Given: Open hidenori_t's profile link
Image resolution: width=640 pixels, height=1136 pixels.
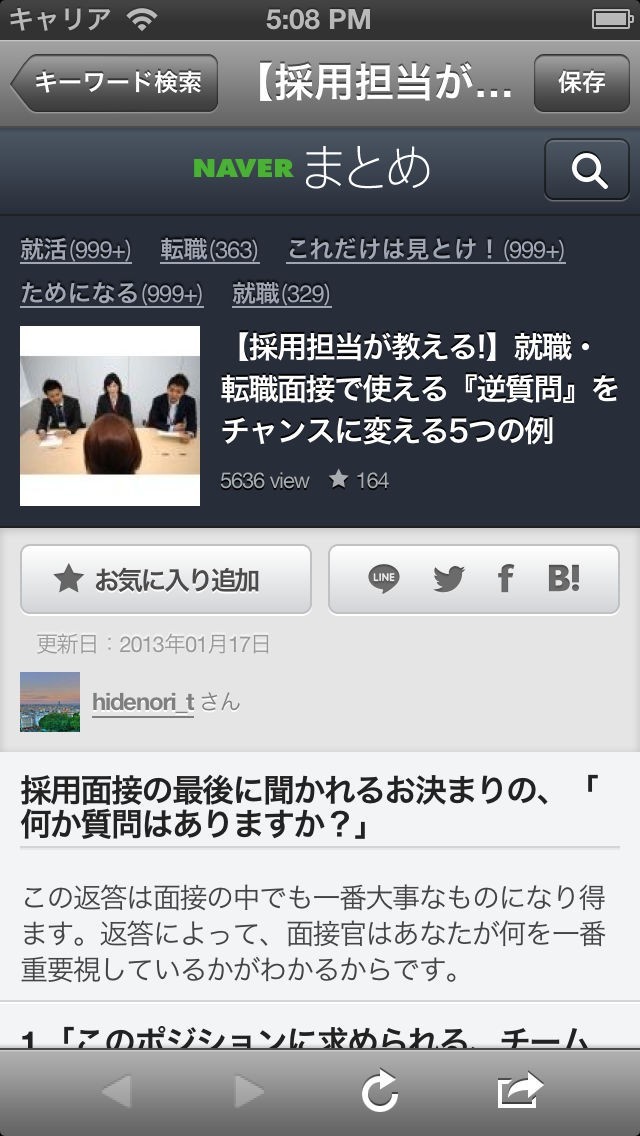Looking at the screenshot, I should pyautogui.click(x=143, y=702).
